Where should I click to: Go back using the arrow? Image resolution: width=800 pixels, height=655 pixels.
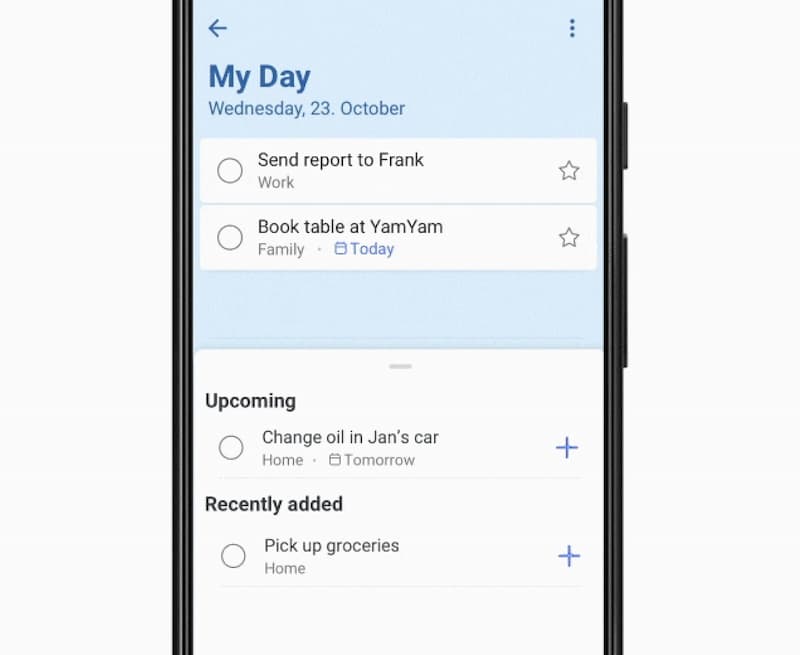coord(217,29)
